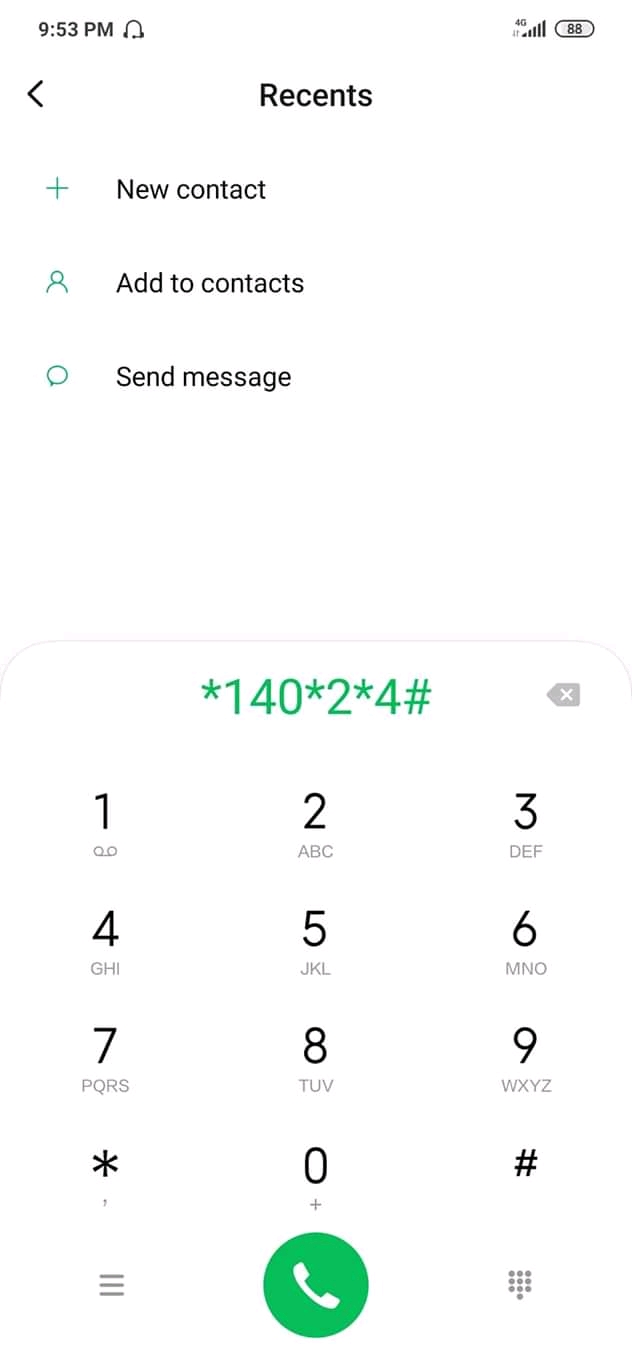Enter digit 9 WXYZ
This screenshot has width=632, height=1371.
tap(525, 1059)
